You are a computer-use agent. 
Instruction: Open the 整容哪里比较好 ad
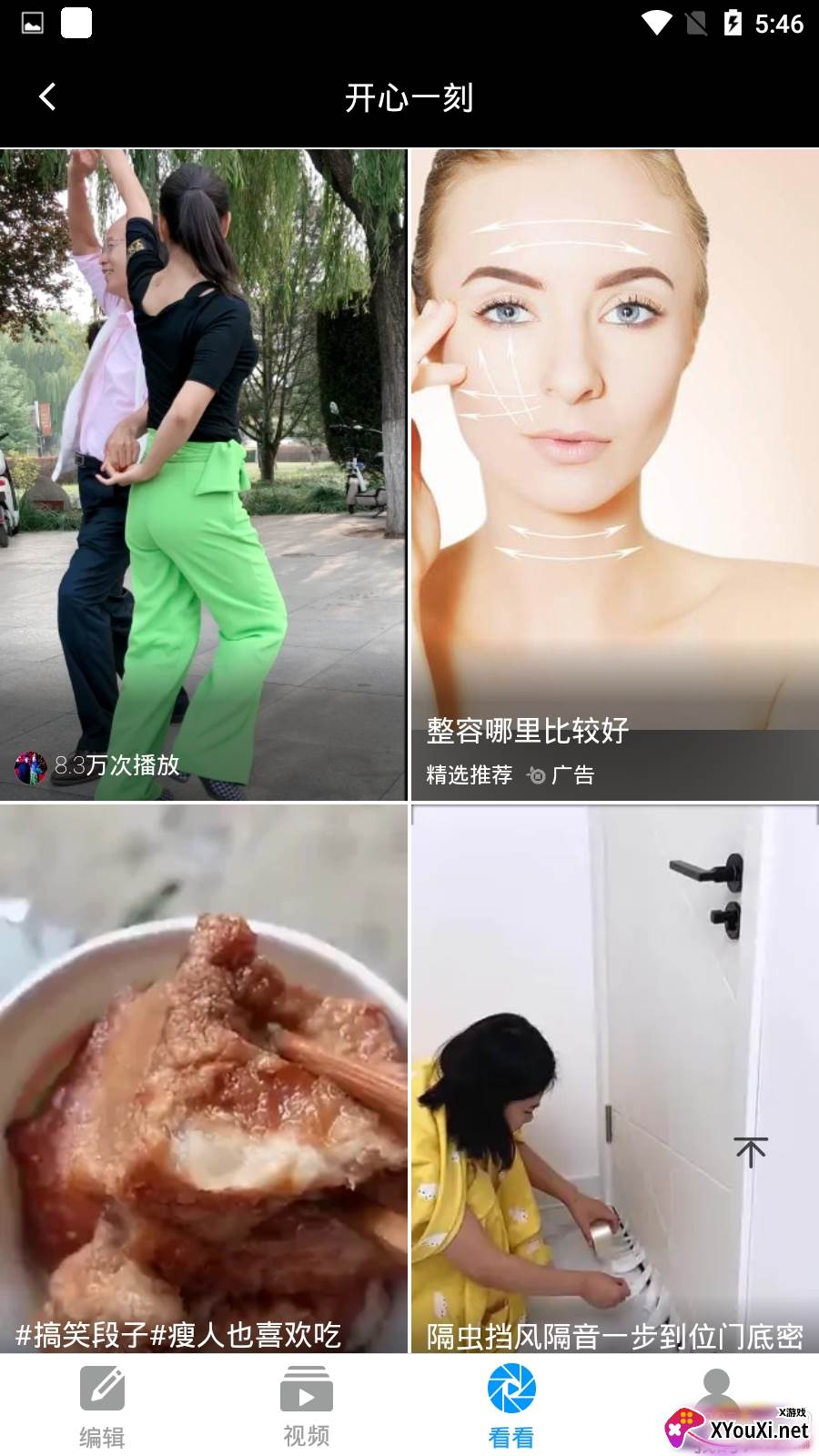614,473
